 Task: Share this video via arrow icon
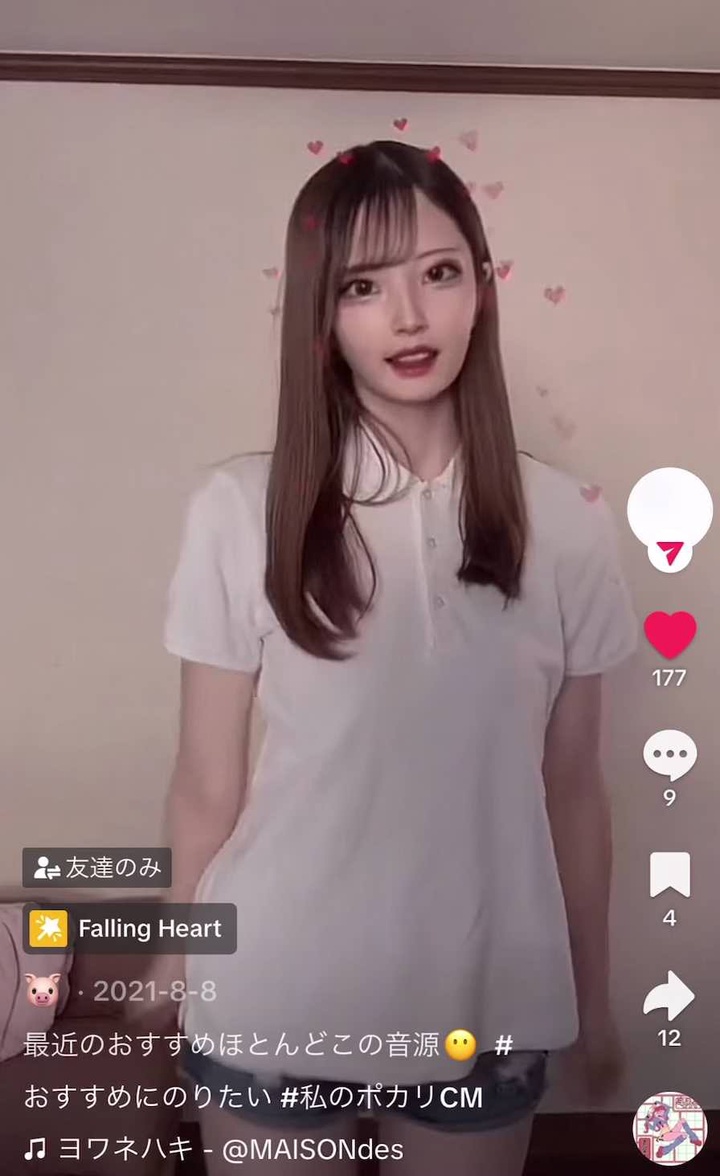[x=669, y=996]
